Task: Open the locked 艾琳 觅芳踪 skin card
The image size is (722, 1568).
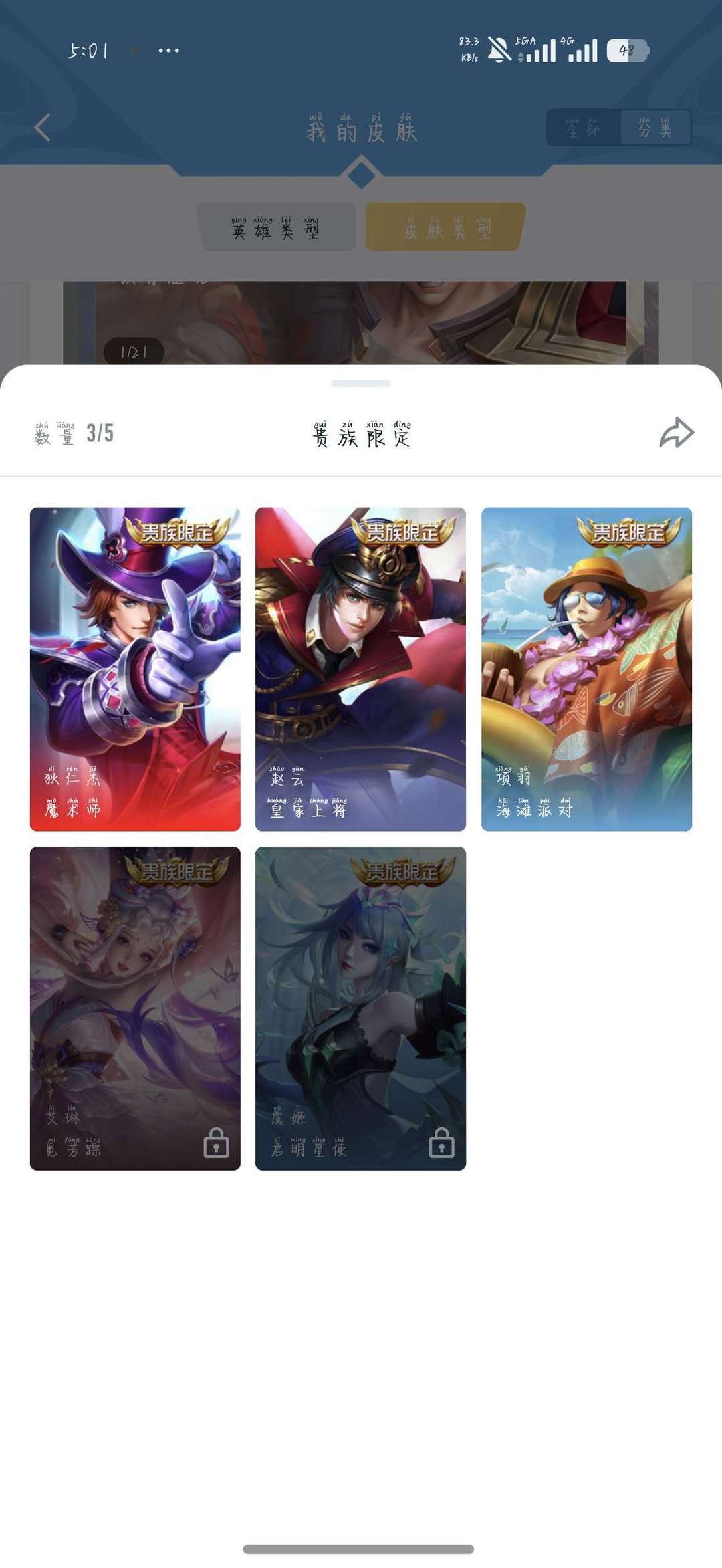Action: [x=135, y=1008]
